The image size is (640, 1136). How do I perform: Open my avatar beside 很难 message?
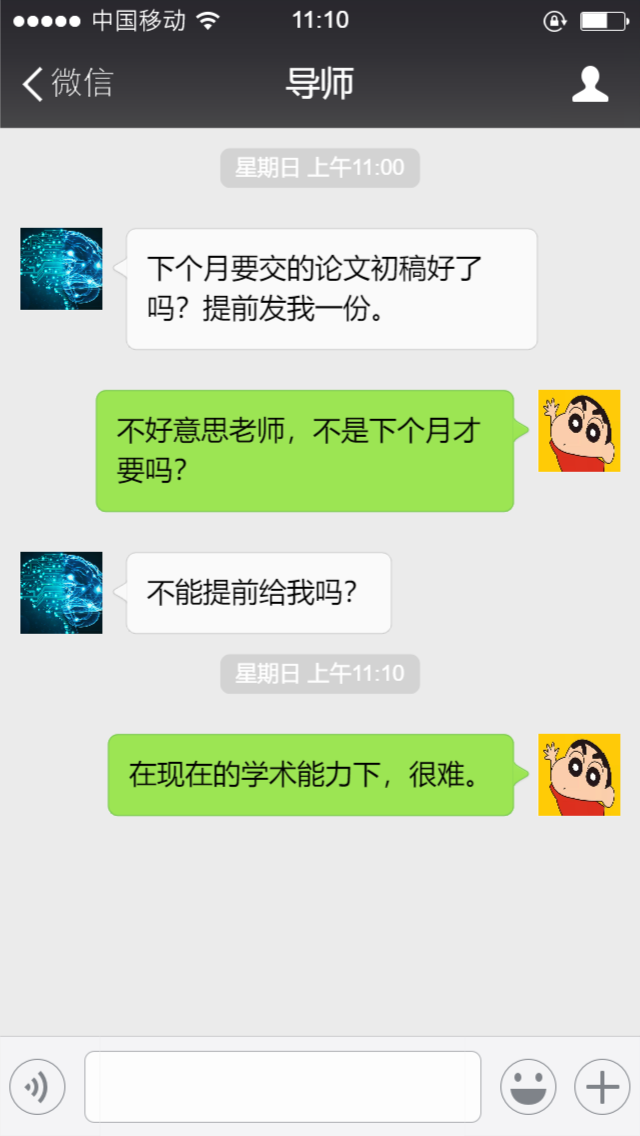579,775
